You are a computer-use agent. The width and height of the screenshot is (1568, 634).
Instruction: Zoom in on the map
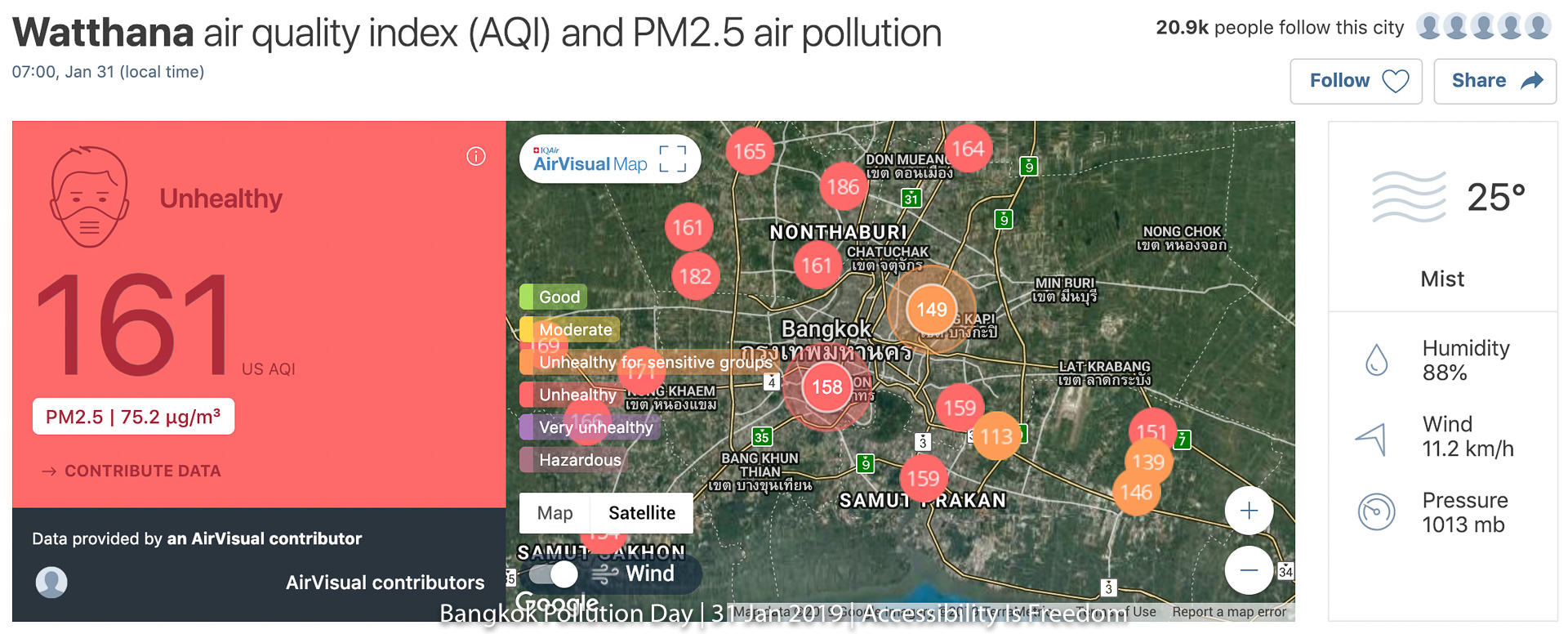pyautogui.click(x=1249, y=511)
